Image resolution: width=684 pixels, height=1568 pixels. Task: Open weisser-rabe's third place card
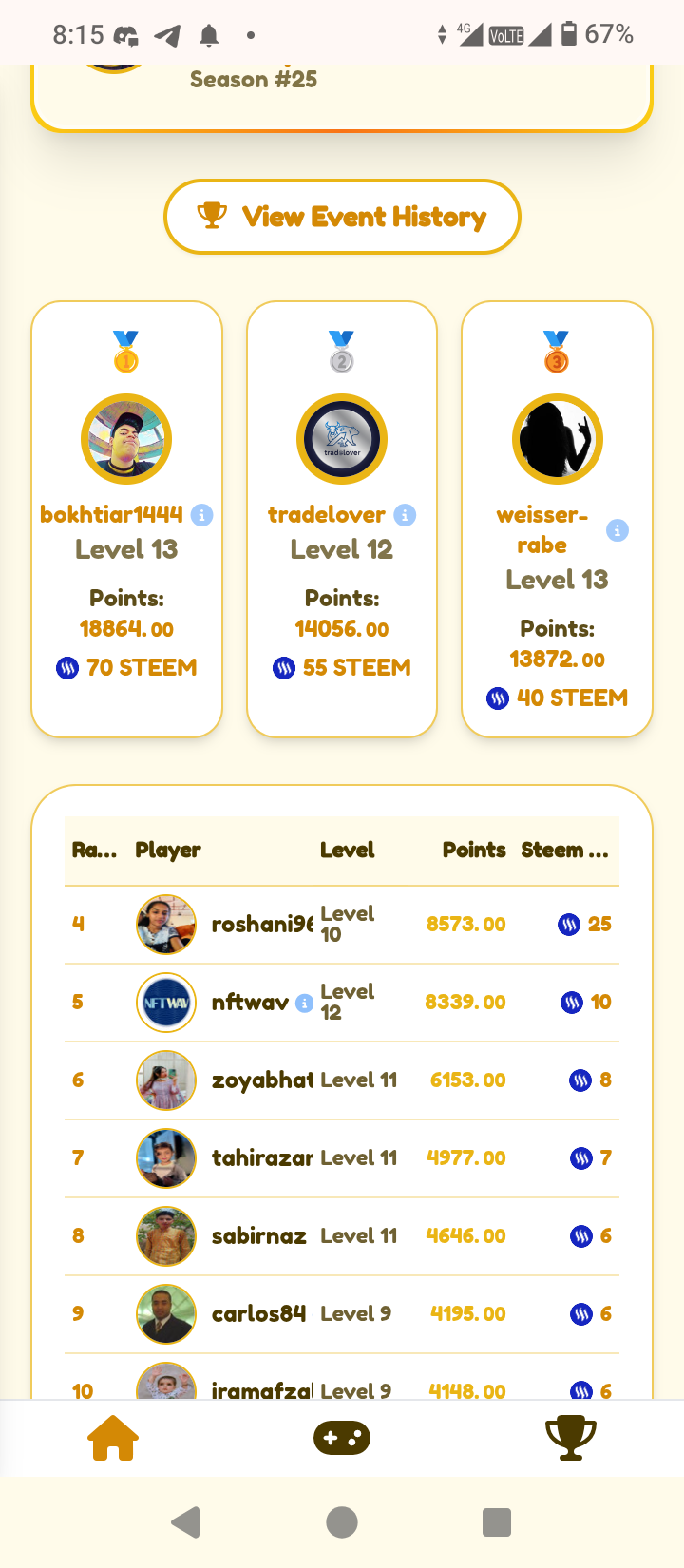557,519
